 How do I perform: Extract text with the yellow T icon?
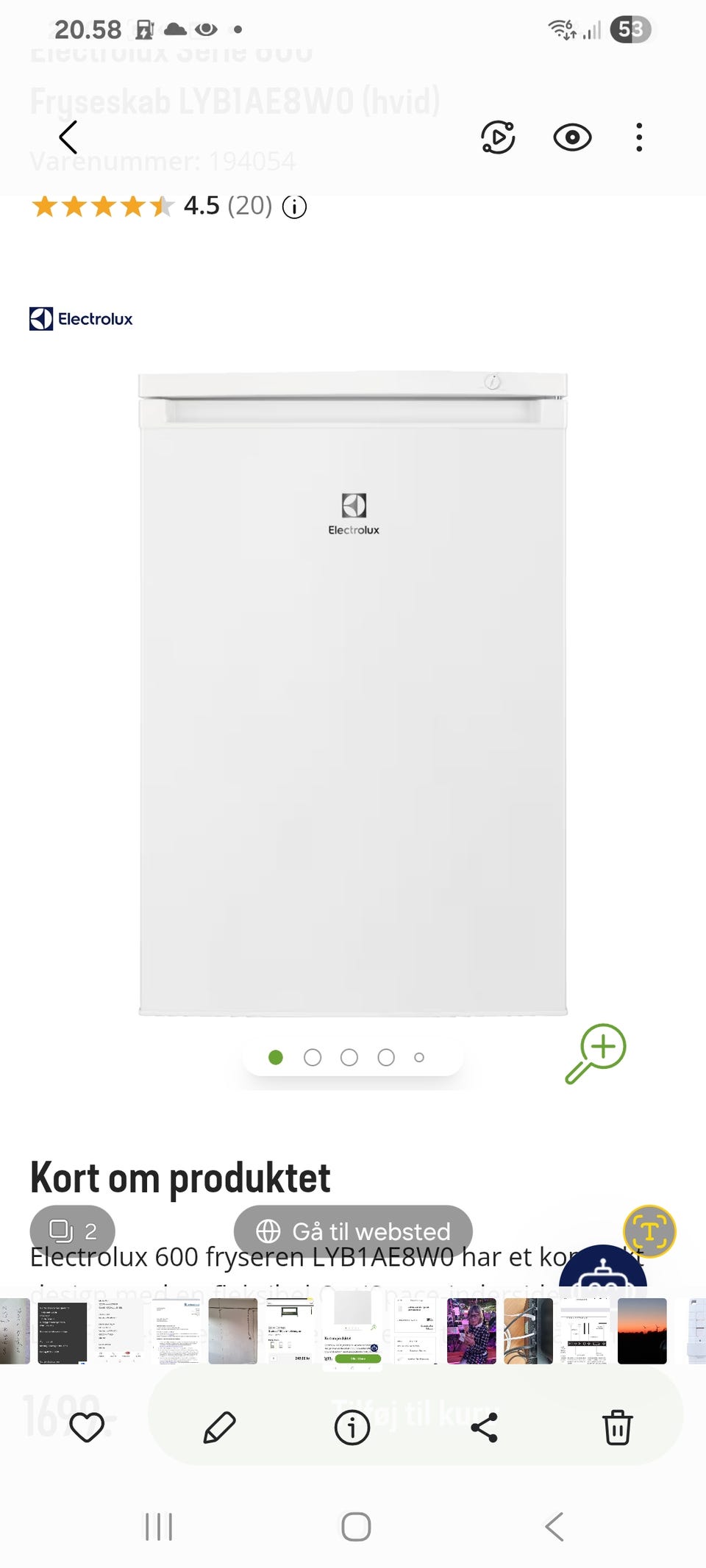(649, 1231)
